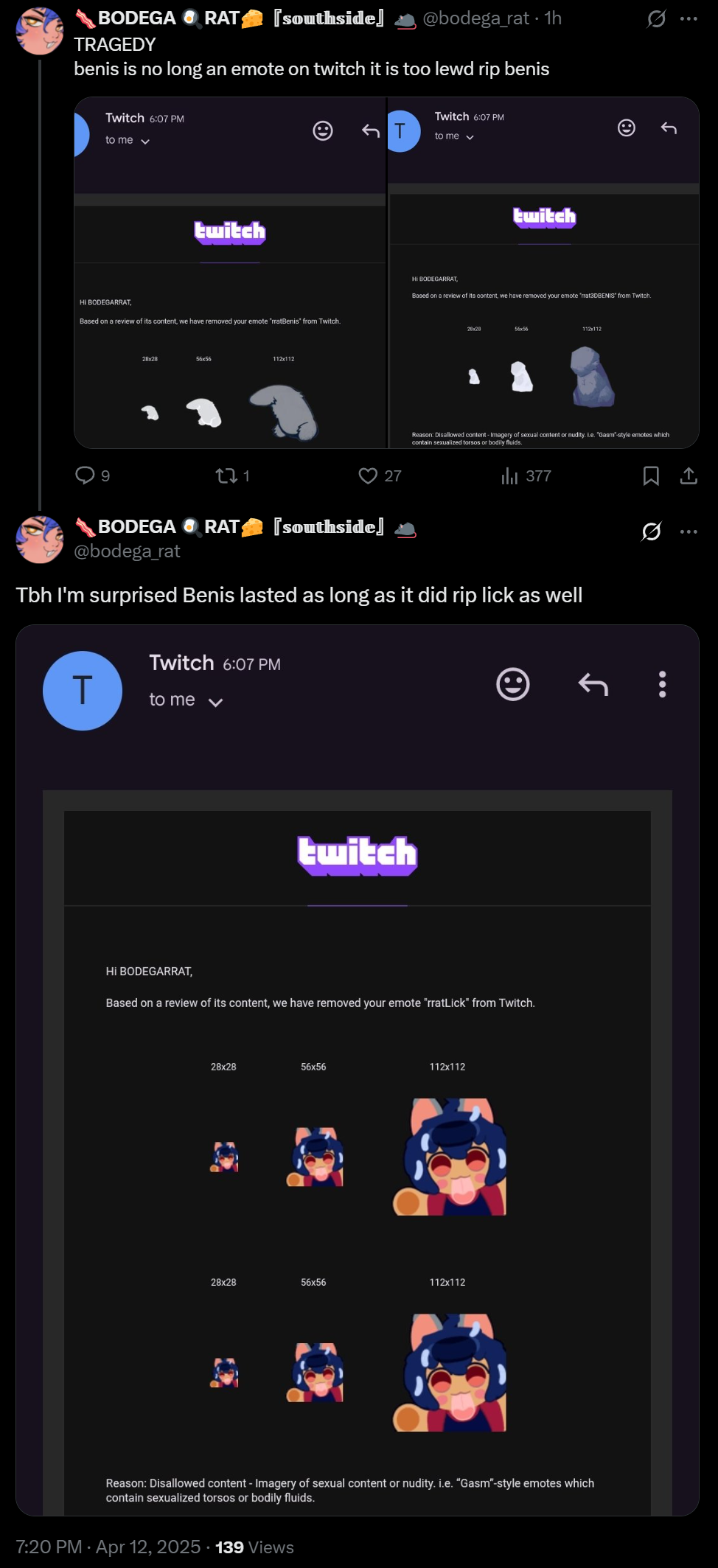This screenshot has height=1568, width=718.
Task: Like the TRAGEDY benis post
Action: (380, 475)
